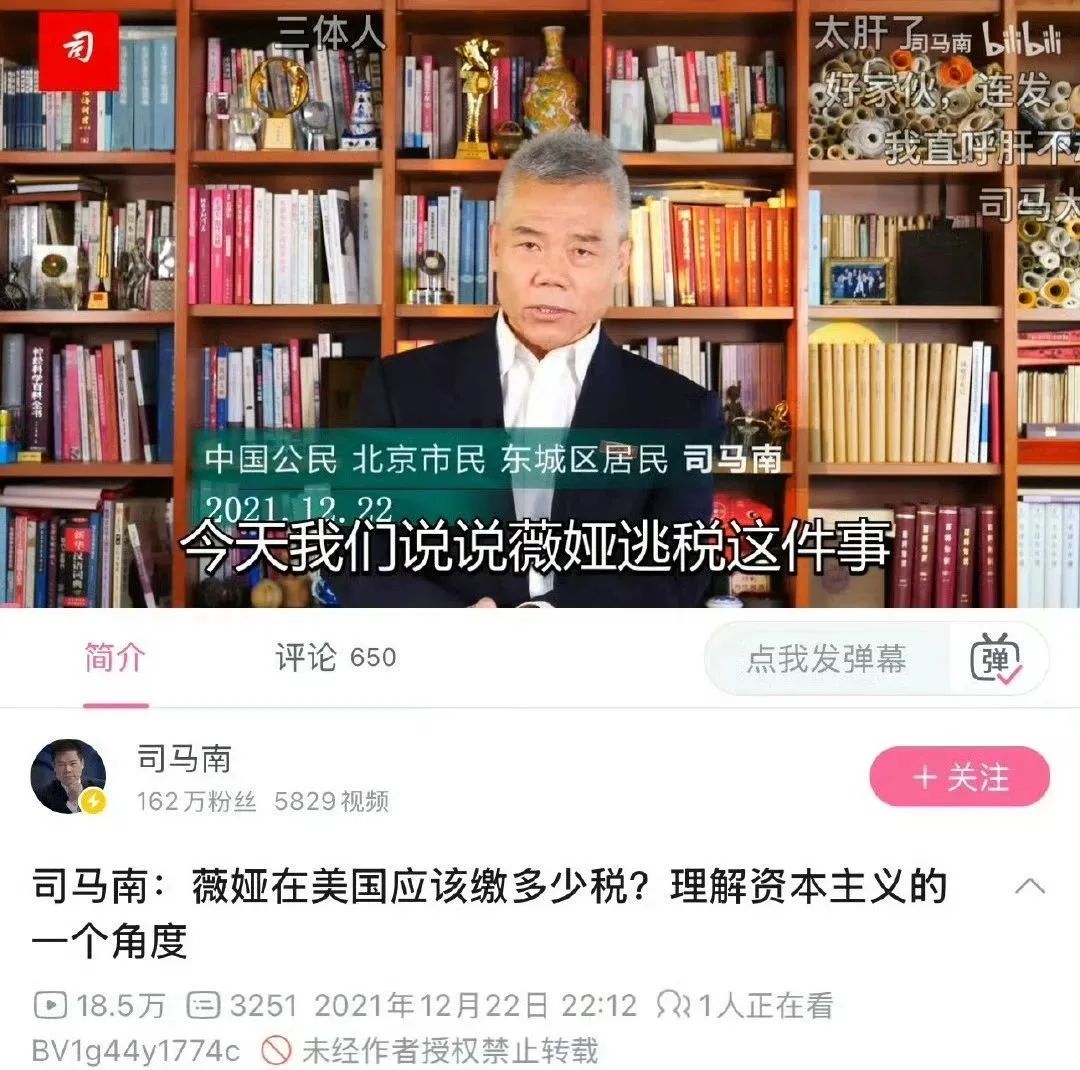Switch to the 评论 tab
The height and width of the screenshot is (1070, 1080).
pos(335,658)
